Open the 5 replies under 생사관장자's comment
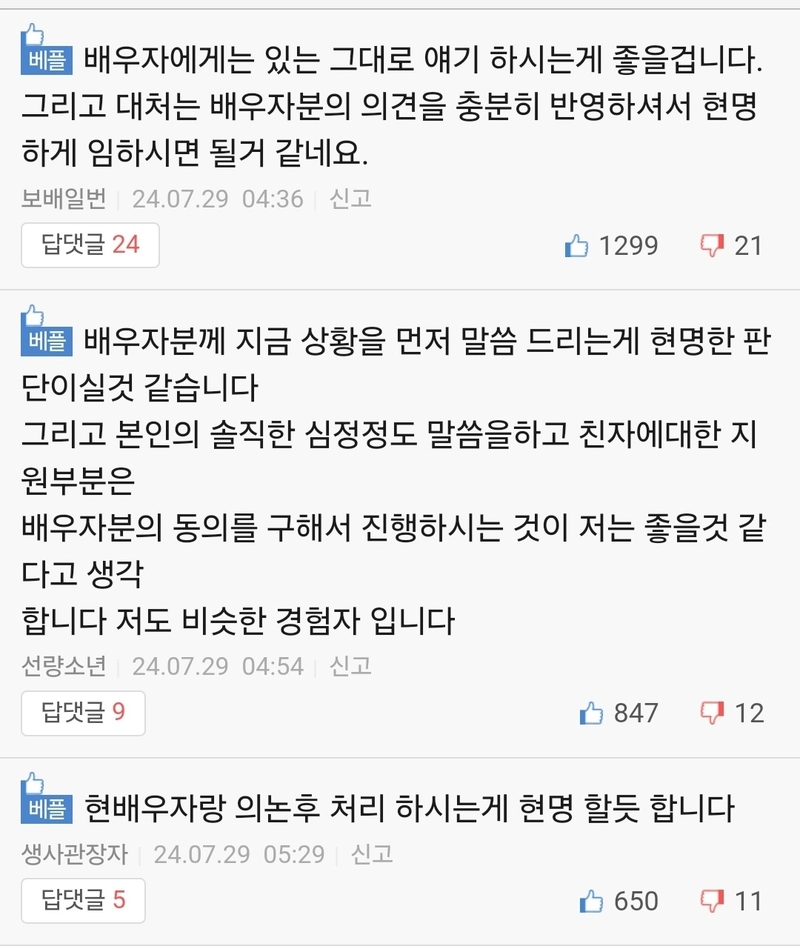 click(x=83, y=900)
